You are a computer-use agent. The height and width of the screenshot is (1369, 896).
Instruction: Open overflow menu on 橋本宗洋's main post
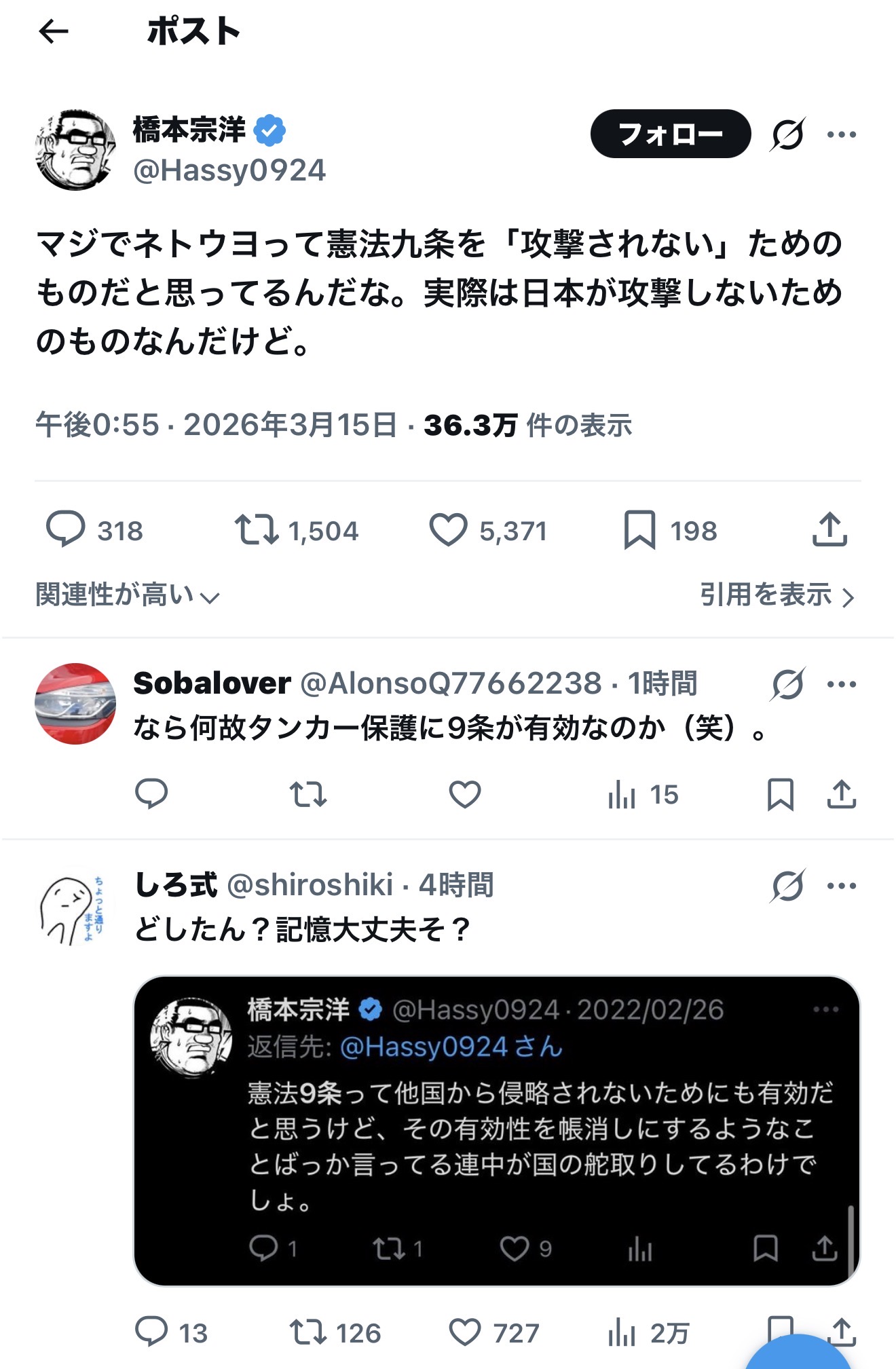[x=842, y=134]
